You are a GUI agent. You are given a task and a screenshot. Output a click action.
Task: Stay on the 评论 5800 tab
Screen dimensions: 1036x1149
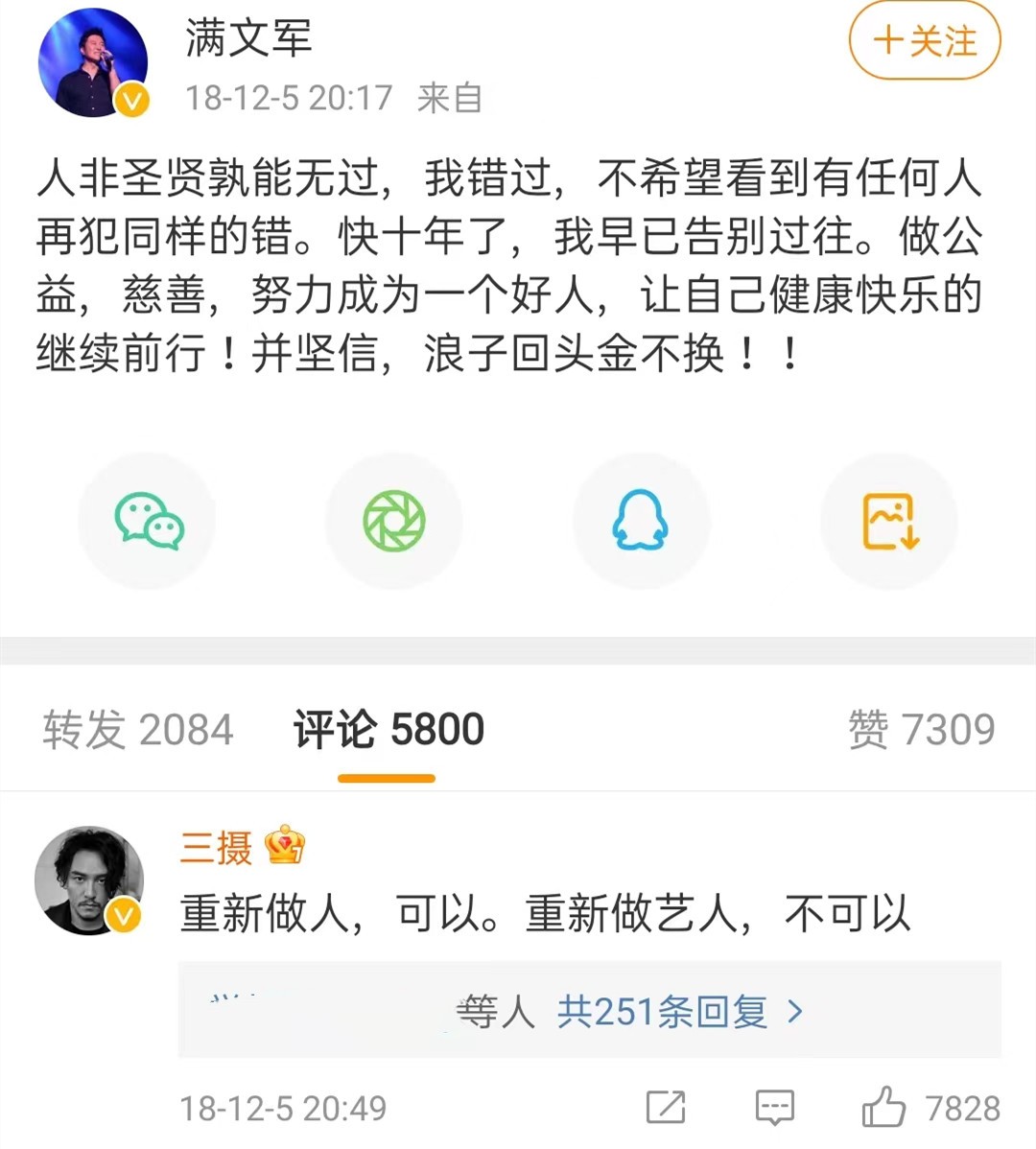pyautogui.click(x=388, y=729)
